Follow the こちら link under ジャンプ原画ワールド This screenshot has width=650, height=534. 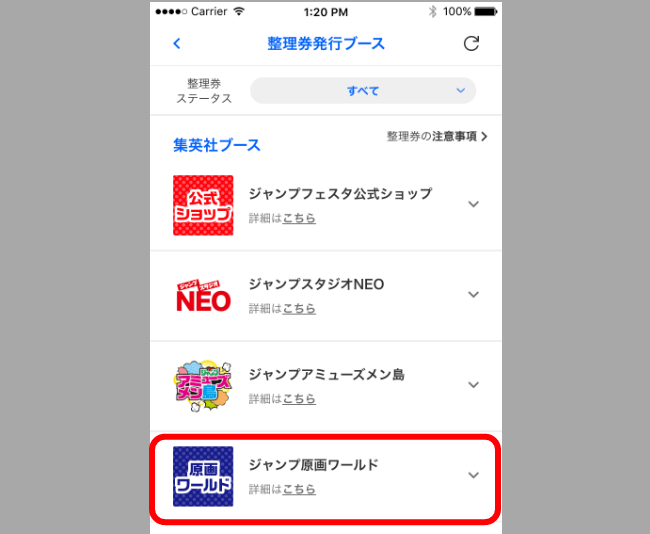click(x=299, y=489)
